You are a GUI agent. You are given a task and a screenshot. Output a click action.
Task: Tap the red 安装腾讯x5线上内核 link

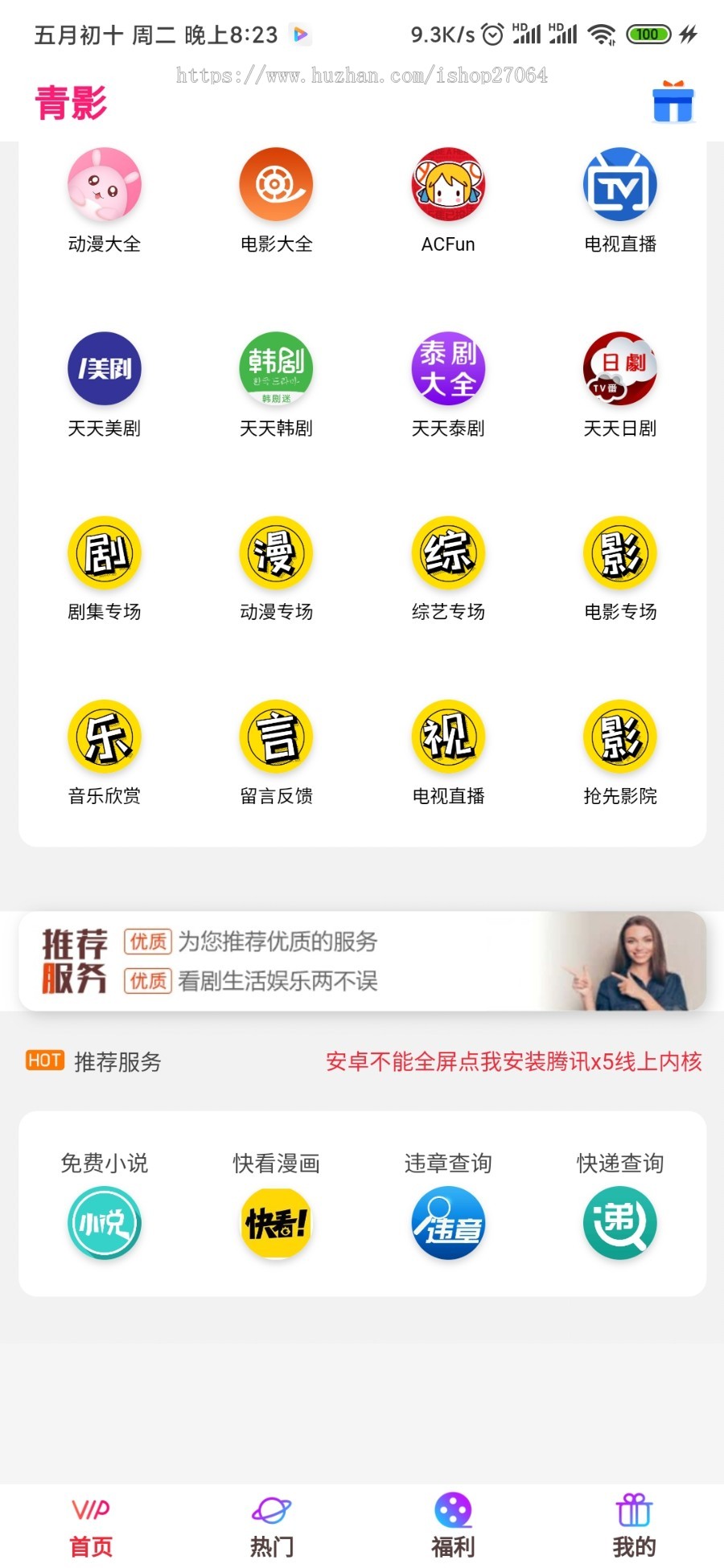pyautogui.click(x=513, y=1061)
